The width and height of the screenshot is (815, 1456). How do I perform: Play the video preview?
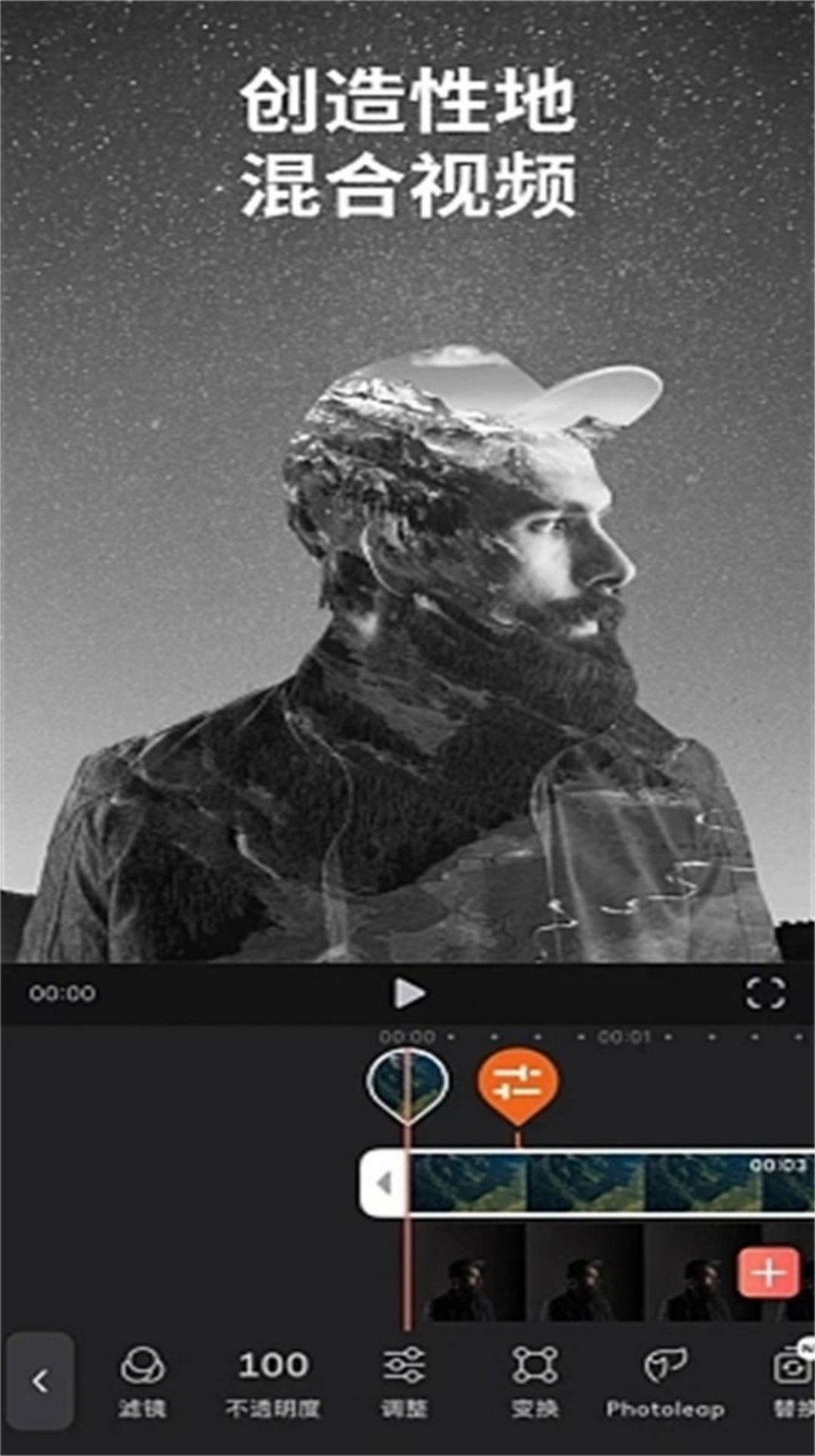pyautogui.click(x=408, y=993)
